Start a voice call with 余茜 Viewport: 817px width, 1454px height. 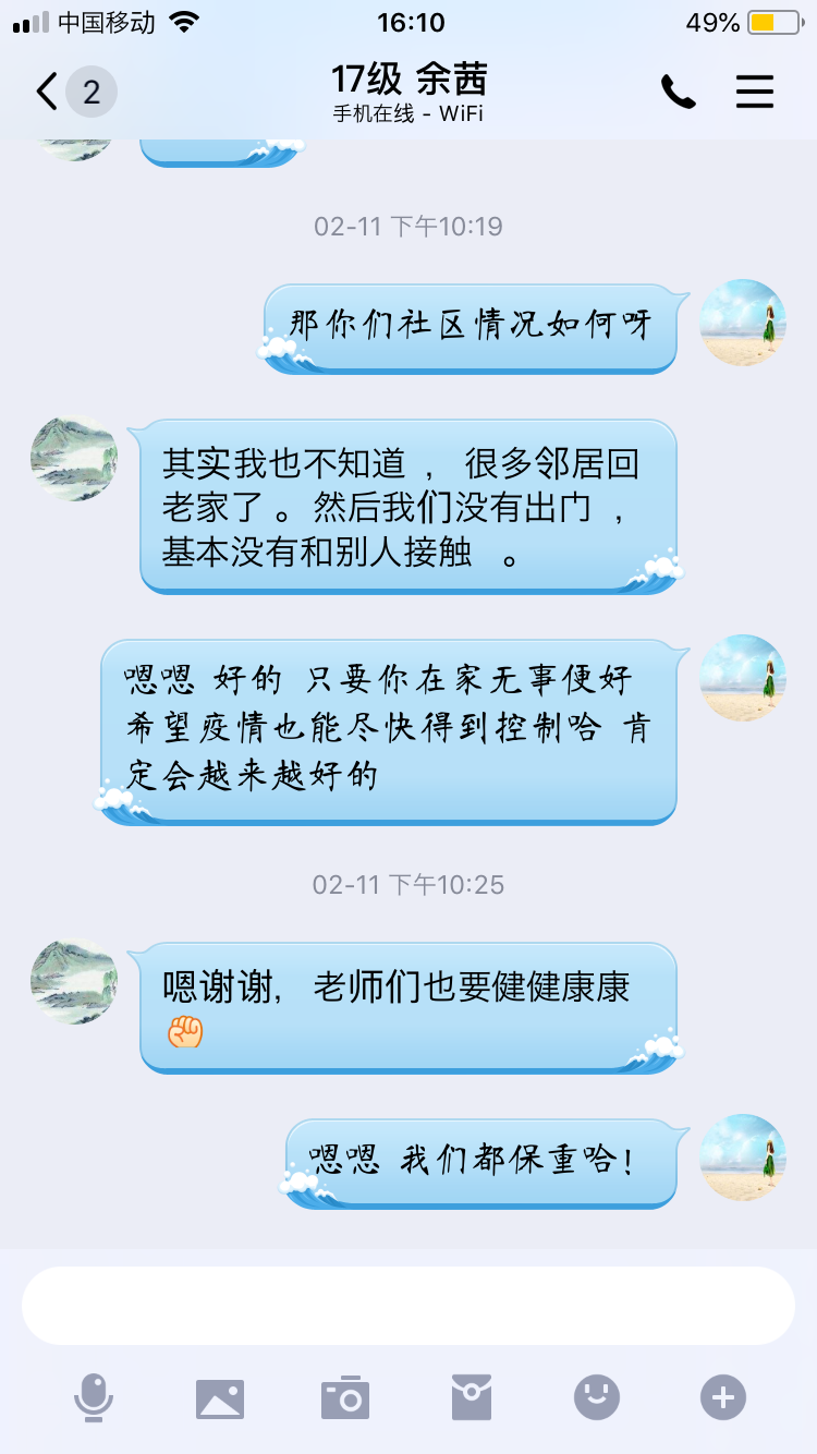tap(678, 92)
